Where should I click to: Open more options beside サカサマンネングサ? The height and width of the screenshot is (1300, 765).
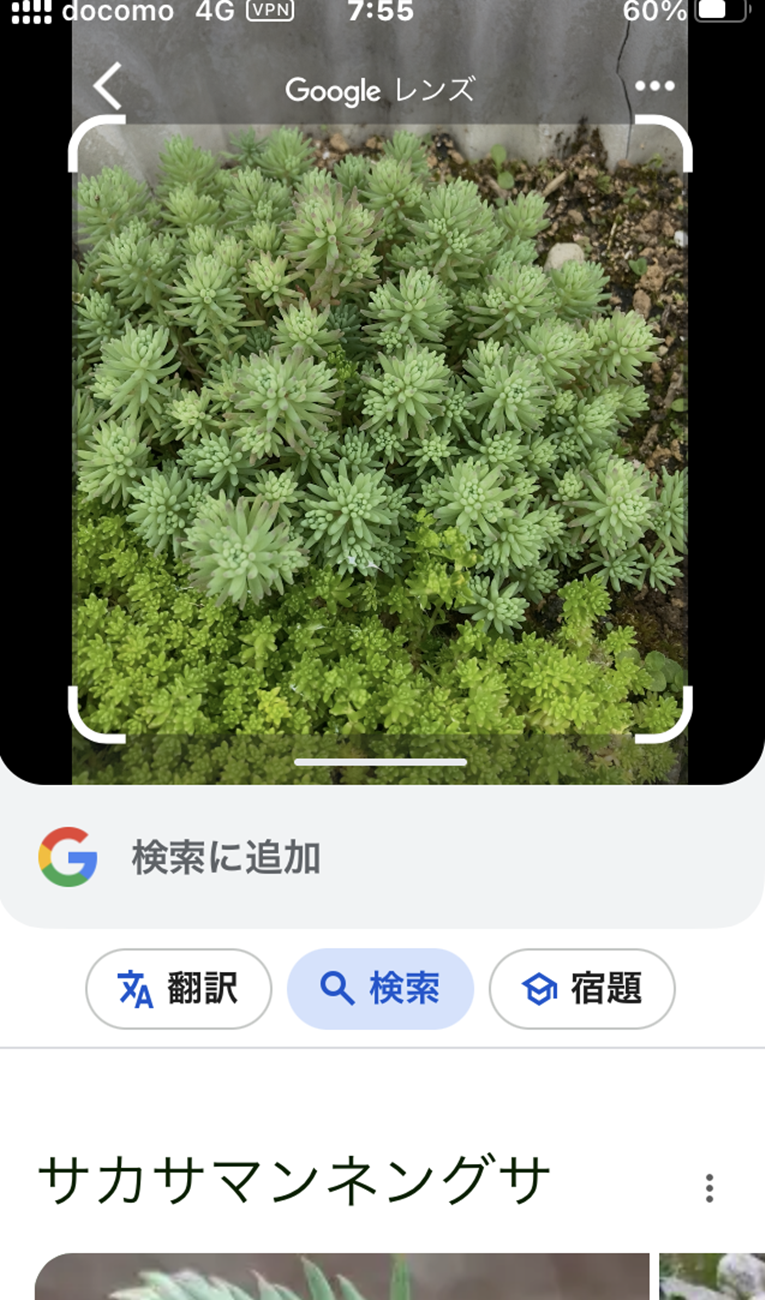[709, 1188]
